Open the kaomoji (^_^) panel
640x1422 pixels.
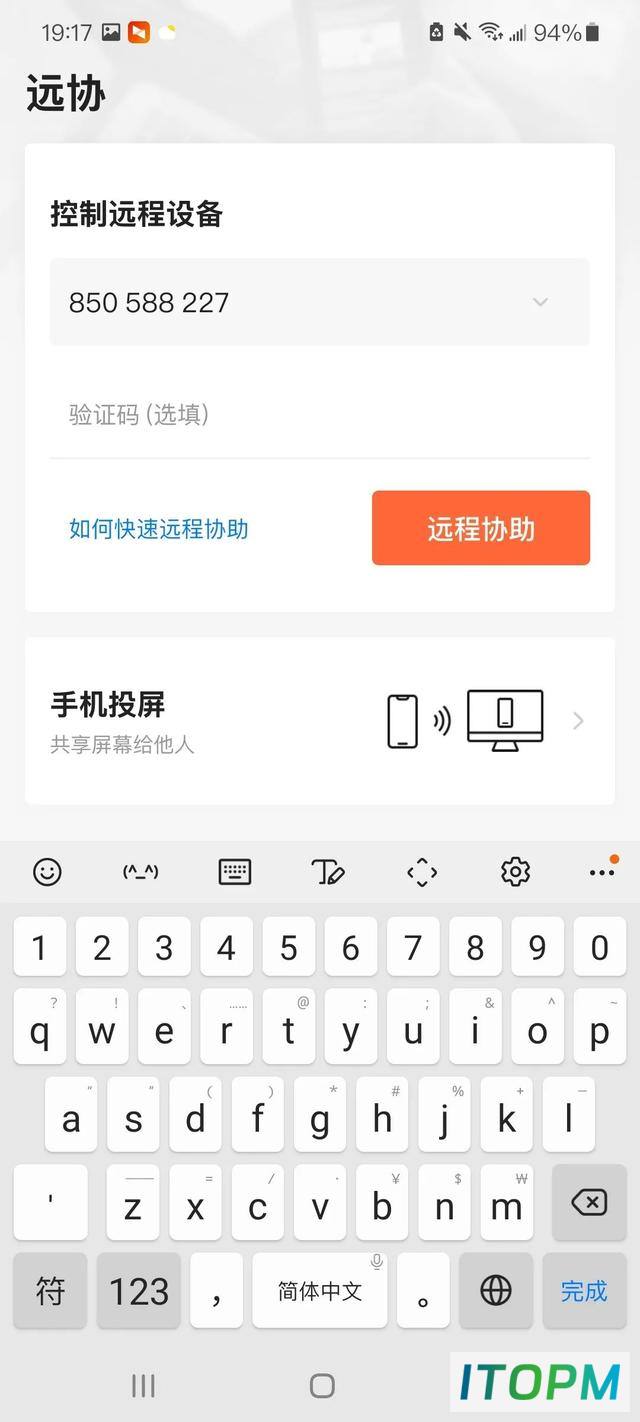(x=141, y=872)
